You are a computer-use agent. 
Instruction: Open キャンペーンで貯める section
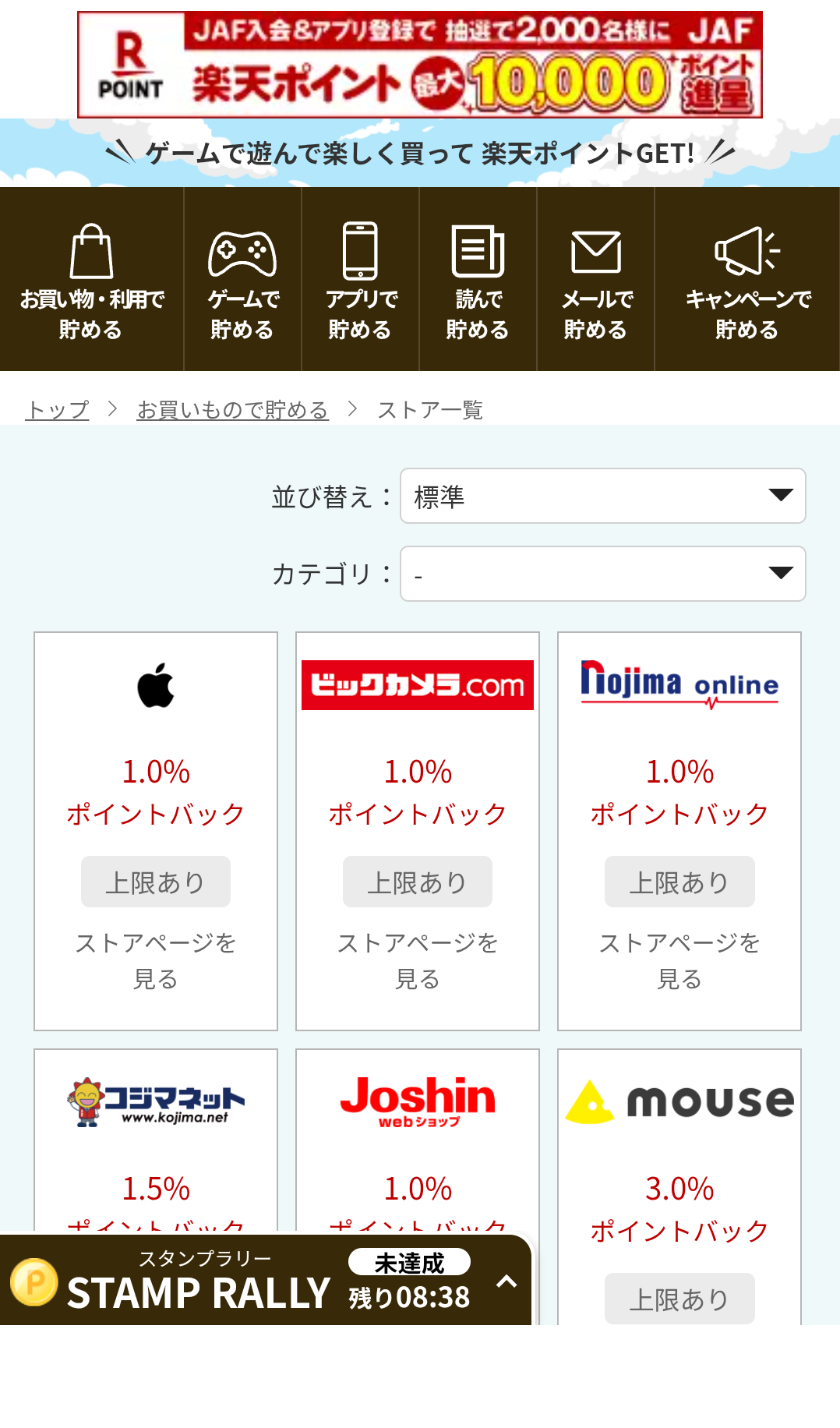click(x=747, y=279)
